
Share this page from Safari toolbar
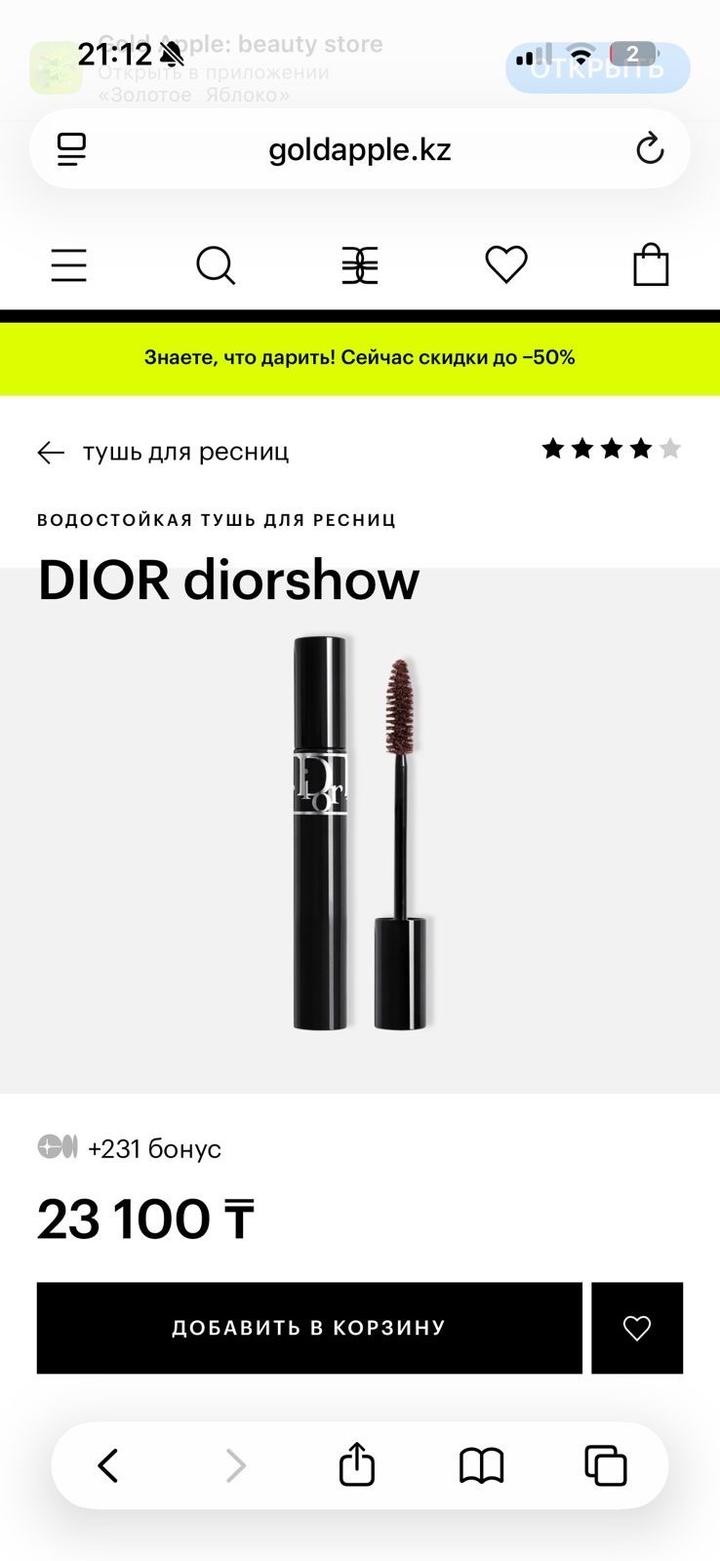(357, 1466)
